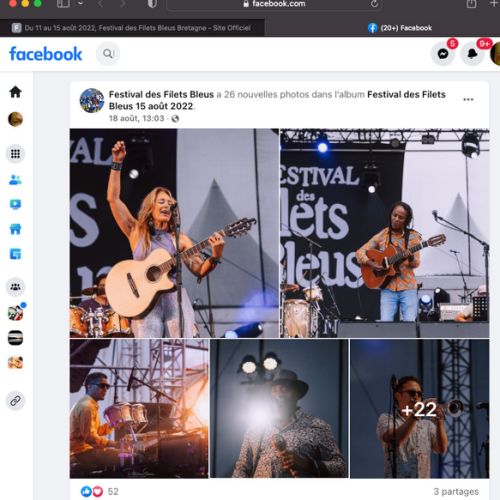Image resolution: width=500 pixels, height=500 pixels.
Task: Open Friends from the sidebar
Action: [15, 180]
